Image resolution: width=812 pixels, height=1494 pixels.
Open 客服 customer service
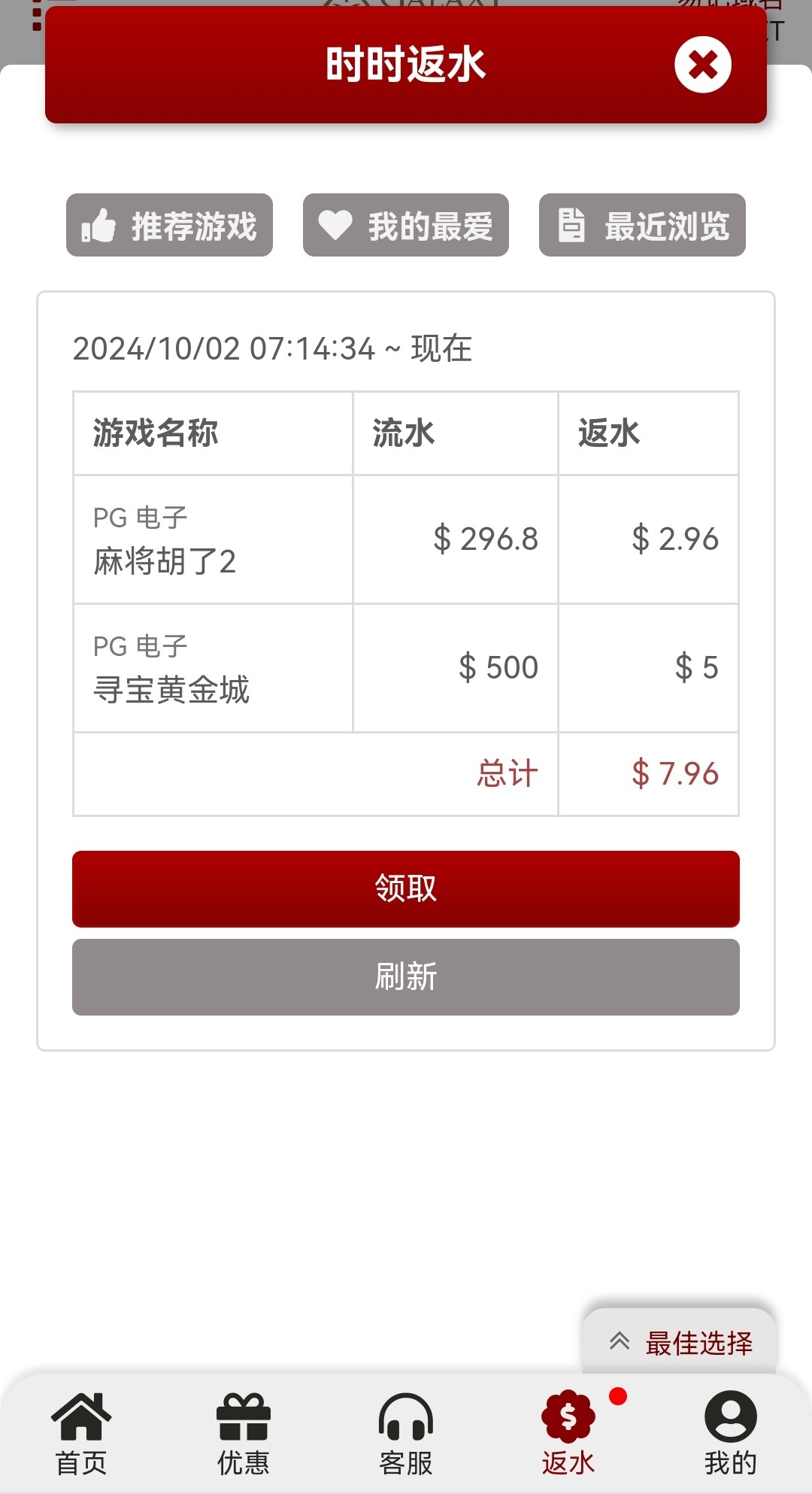406,1434
